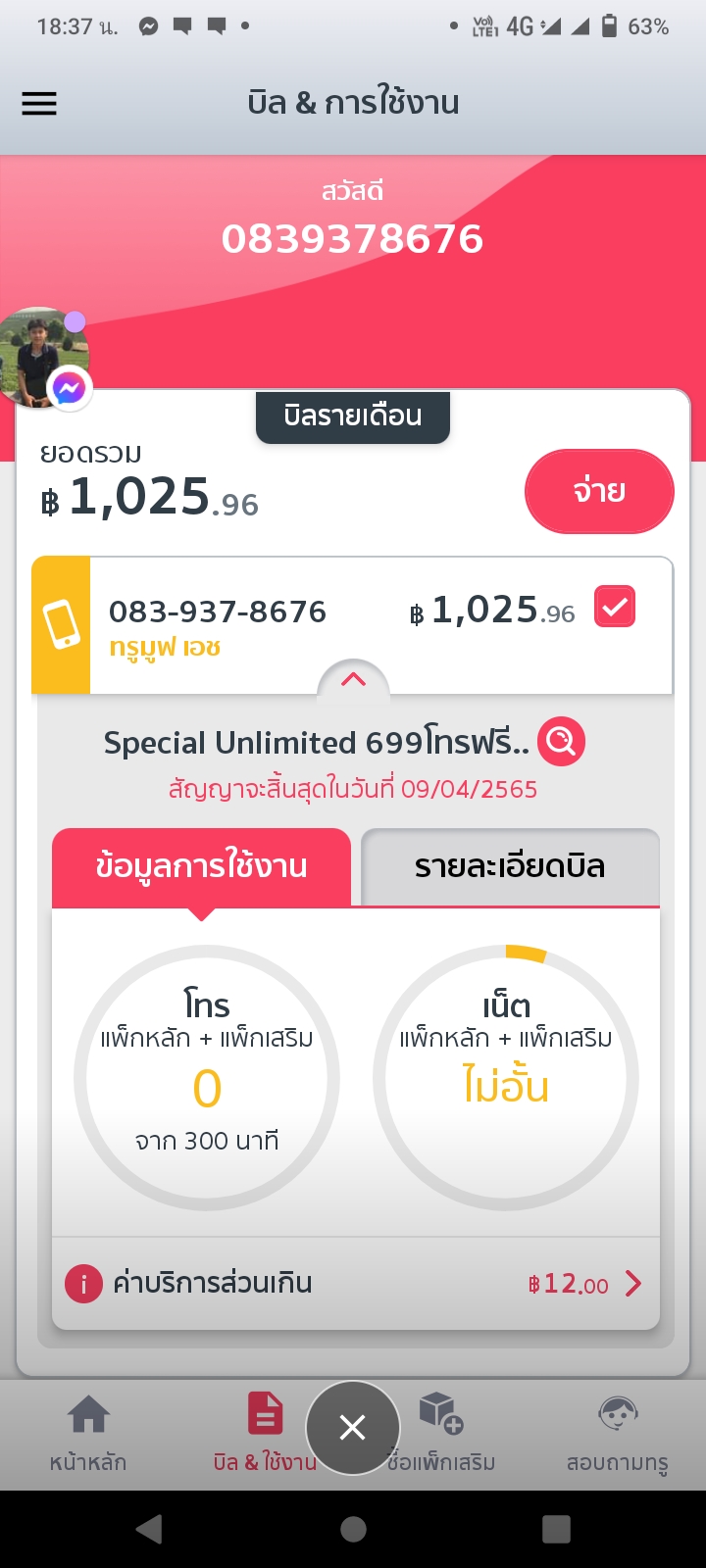Screen dimensions: 706x1568
Task: Close the floating X button
Action: coord(353,1428)
